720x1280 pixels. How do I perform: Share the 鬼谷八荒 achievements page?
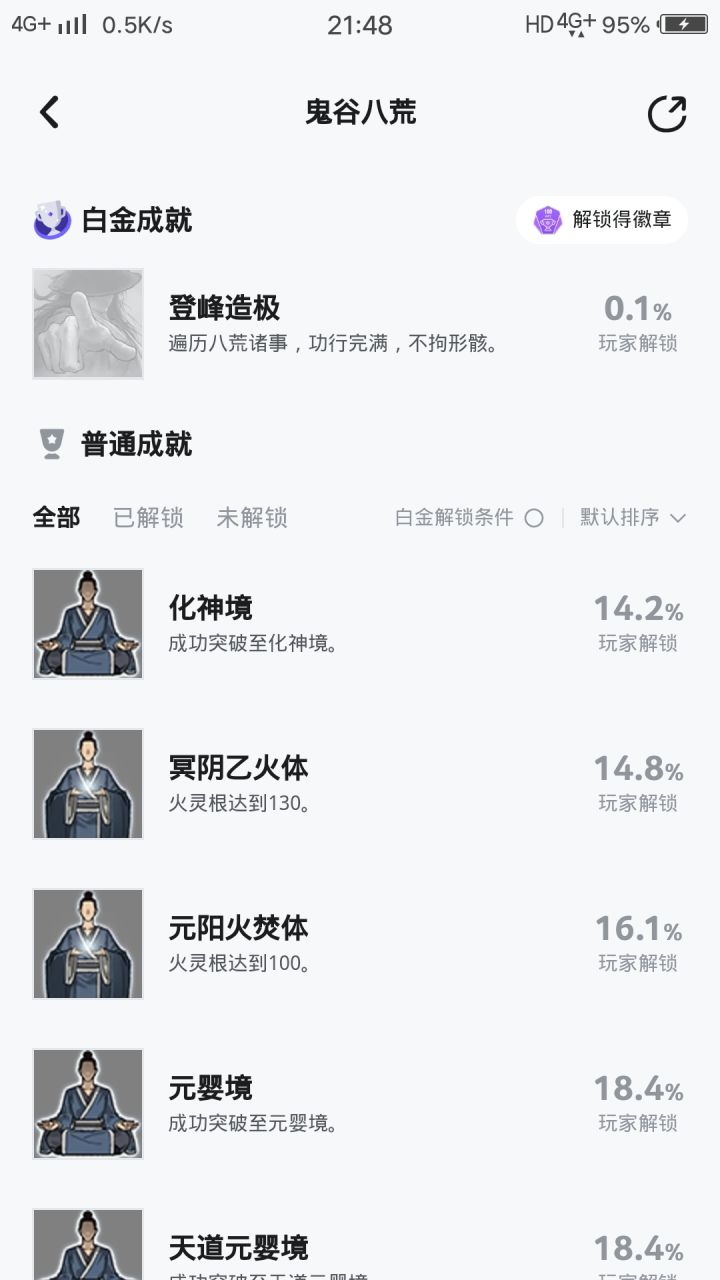point(667,113)
